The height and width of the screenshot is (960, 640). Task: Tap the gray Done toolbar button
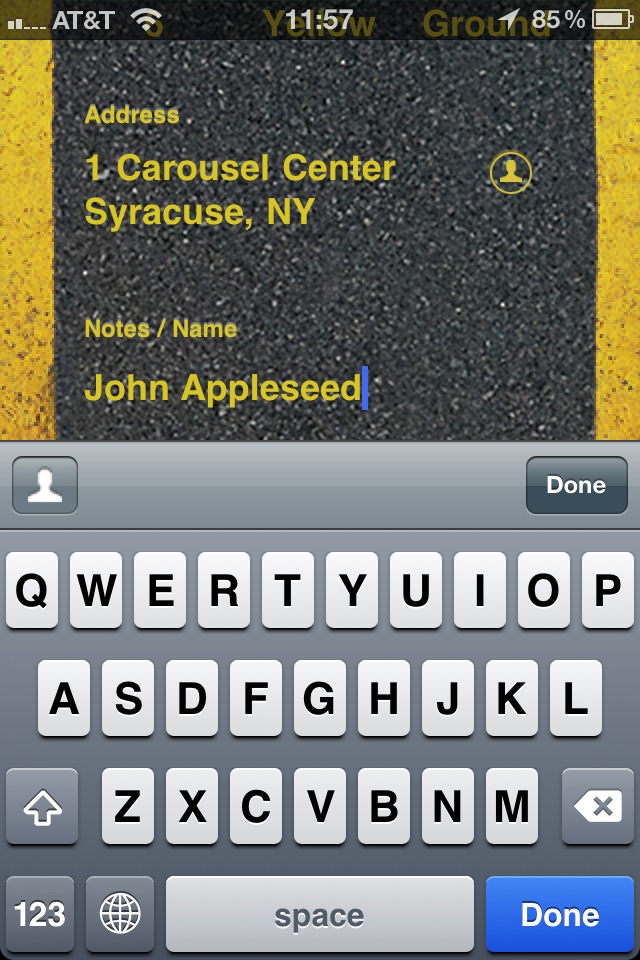[x=576, y=485]
